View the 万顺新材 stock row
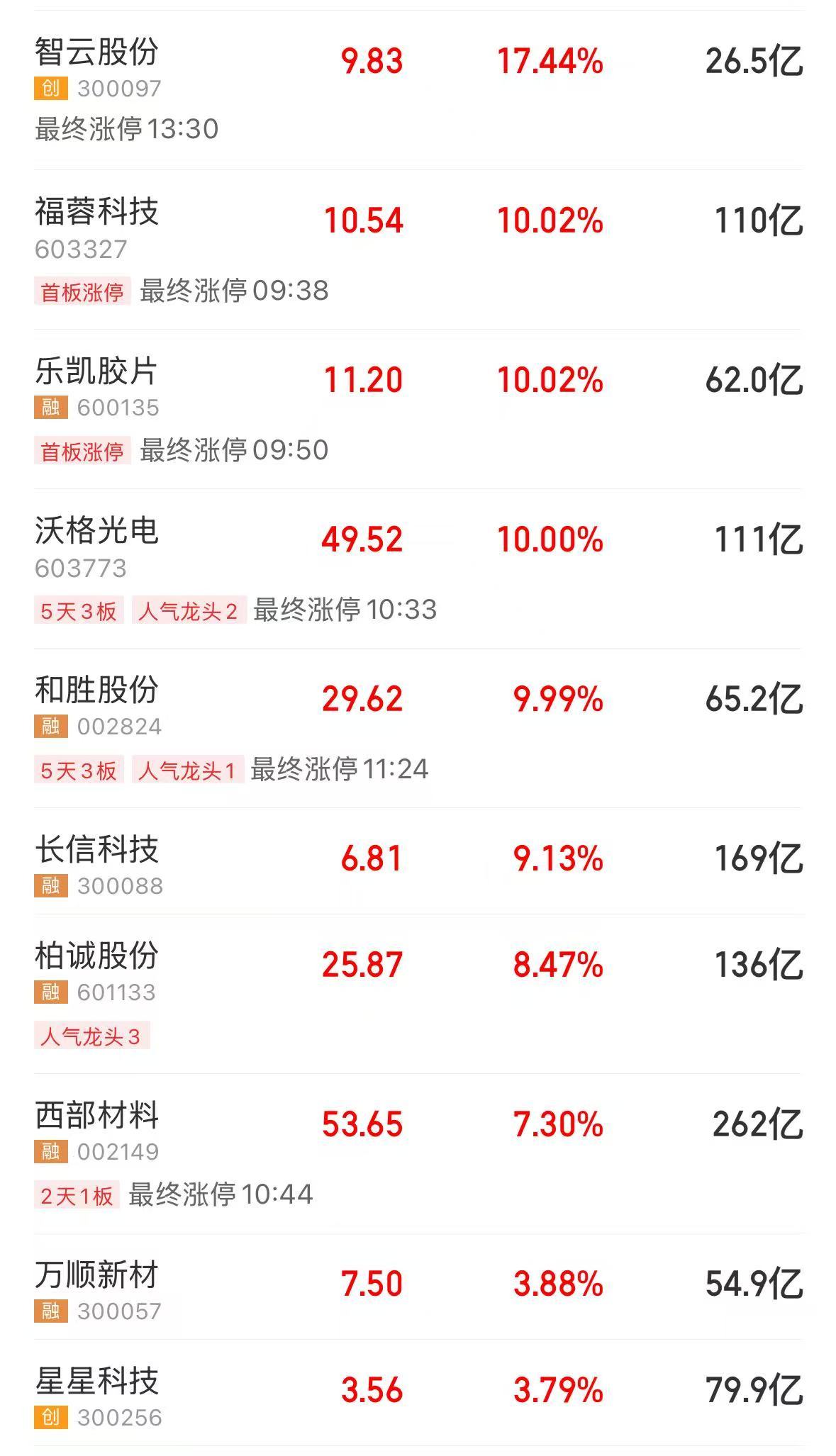 click(97, 1275)
